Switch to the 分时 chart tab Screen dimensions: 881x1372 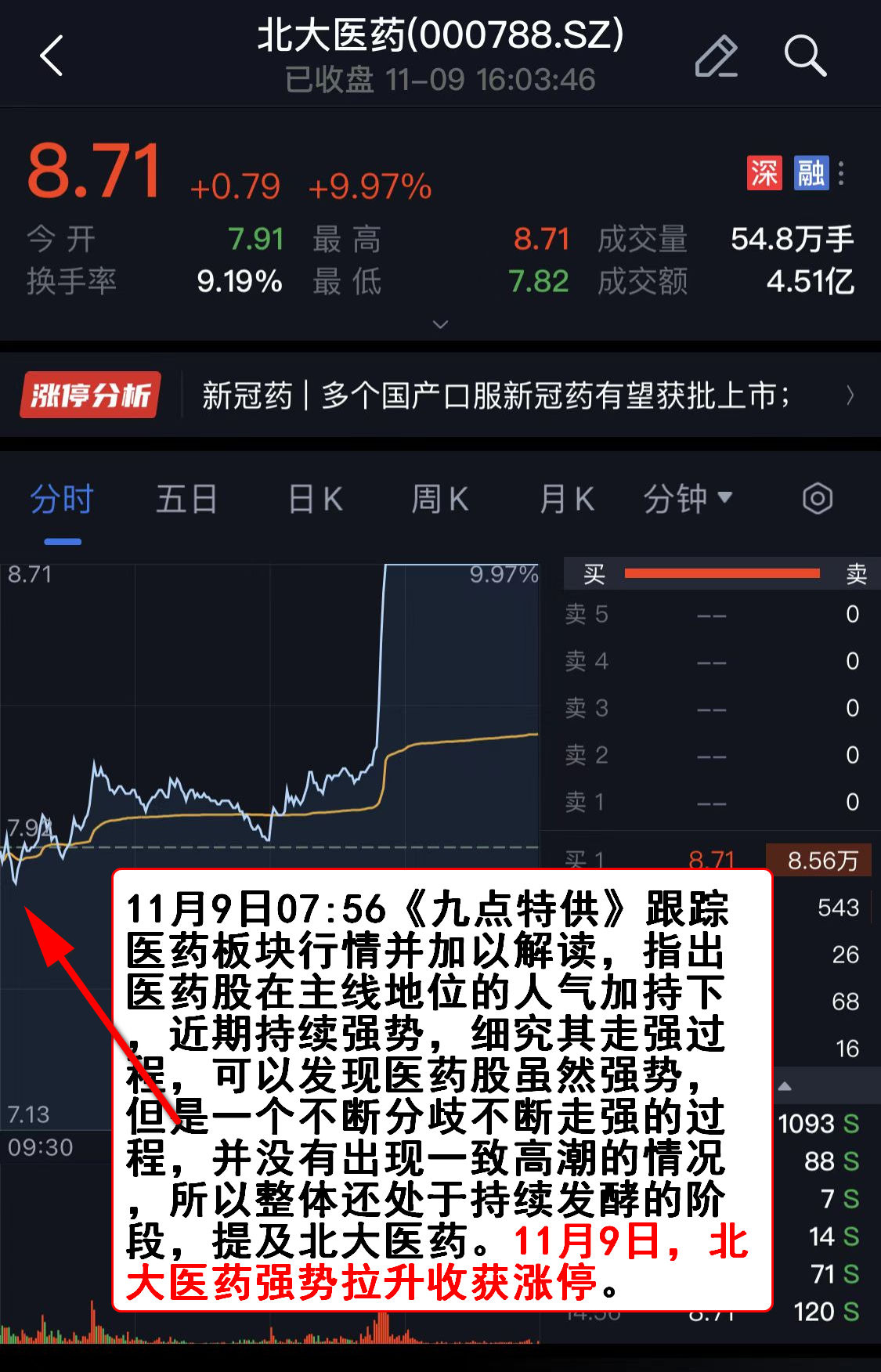click(62, 500)
